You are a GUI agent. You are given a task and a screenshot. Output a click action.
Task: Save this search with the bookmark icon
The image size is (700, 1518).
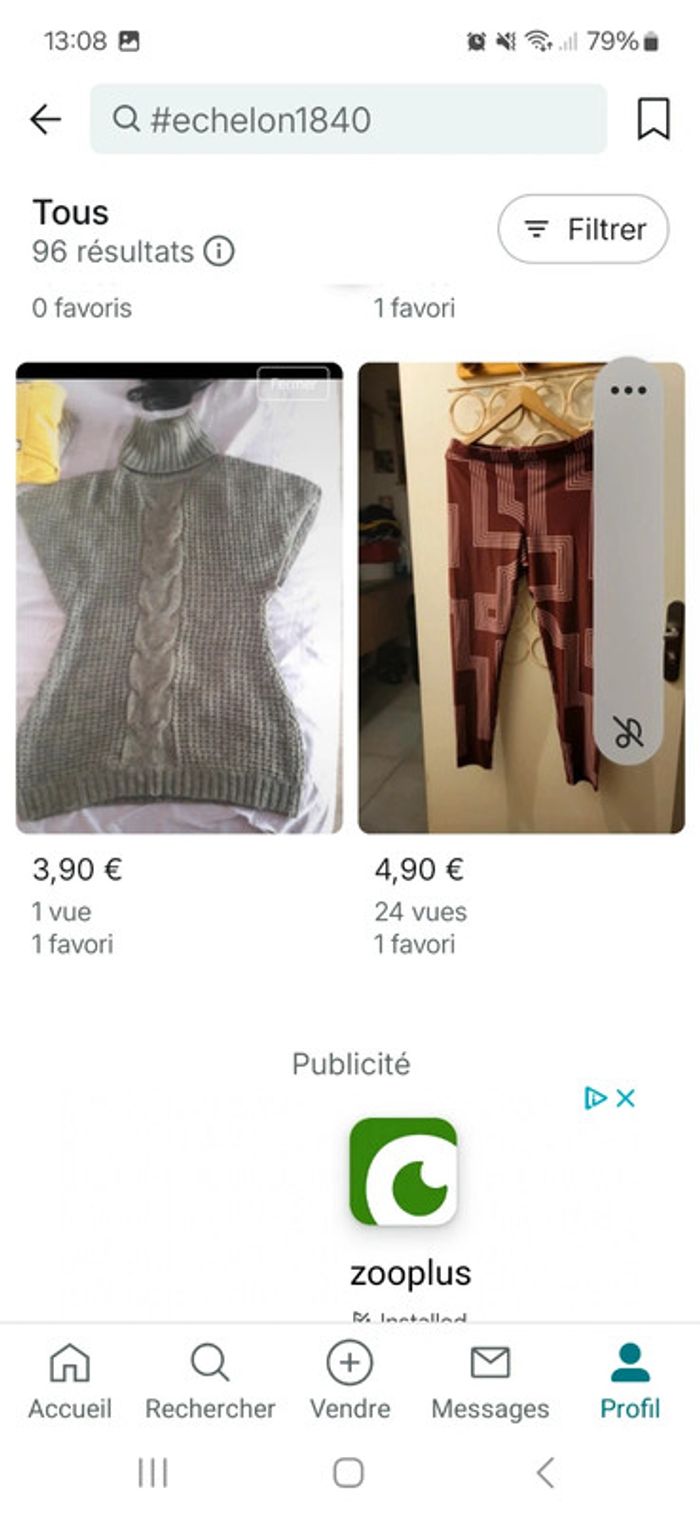point(653,120)
